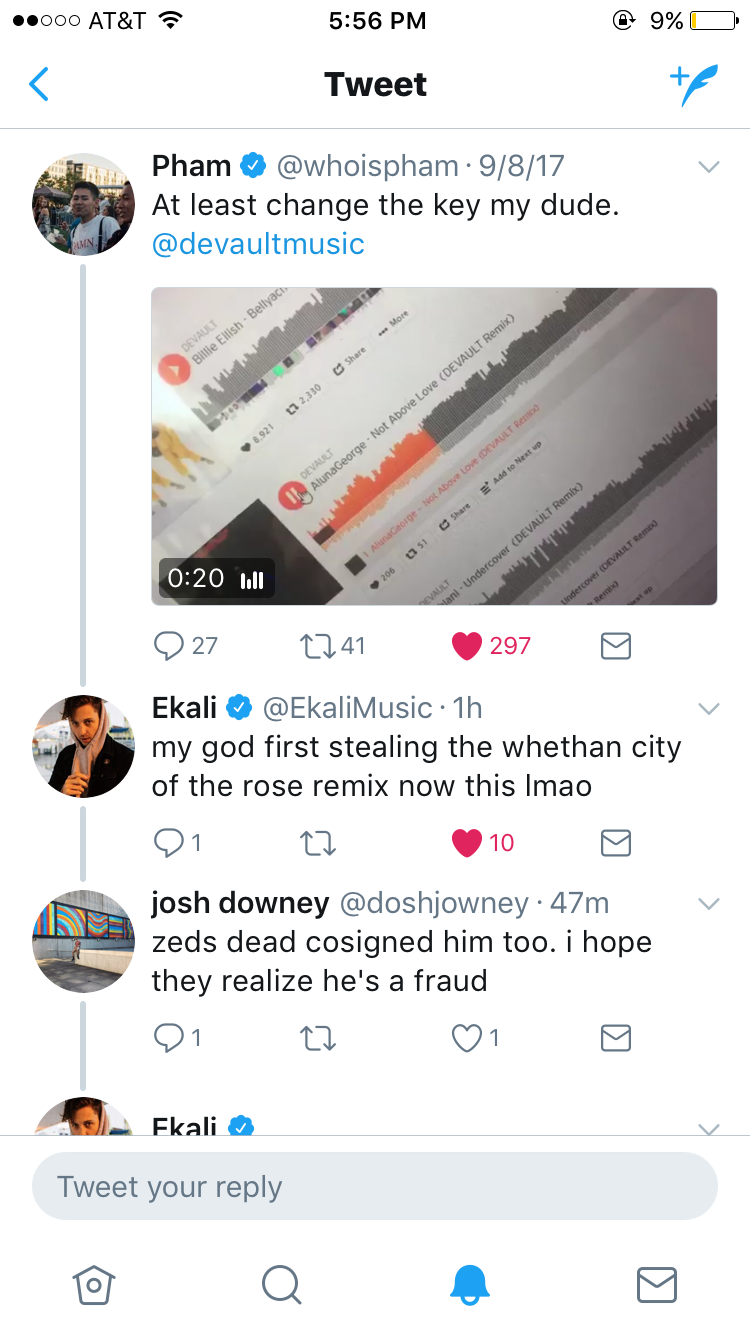The image size is (750, 1334).
Task: Open chevron menu on Ekali's reply
Action: pos(709,708)
